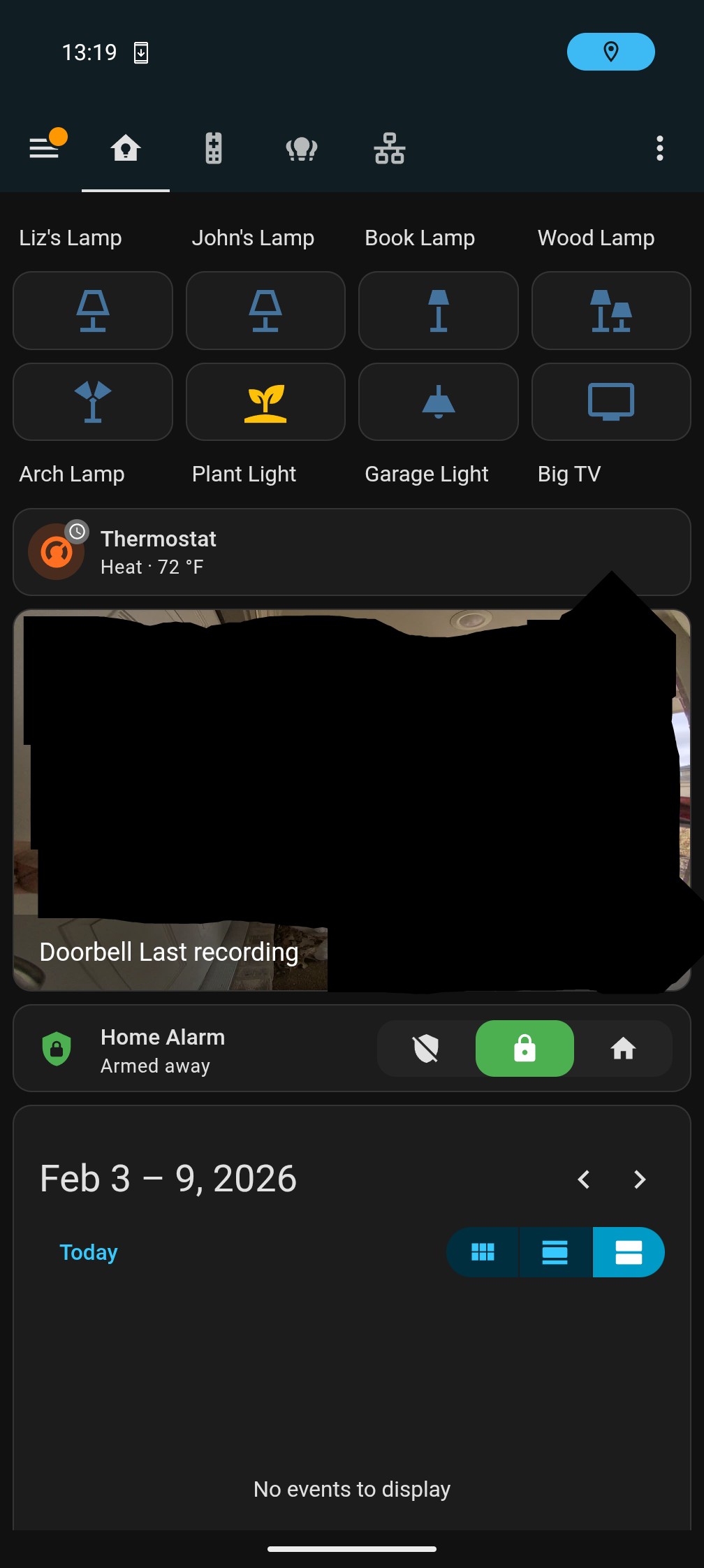The height and width of the screenshot is (1568, 704).
Task: Turn on Liz's Lamp
Action: [x=92, y=310]
